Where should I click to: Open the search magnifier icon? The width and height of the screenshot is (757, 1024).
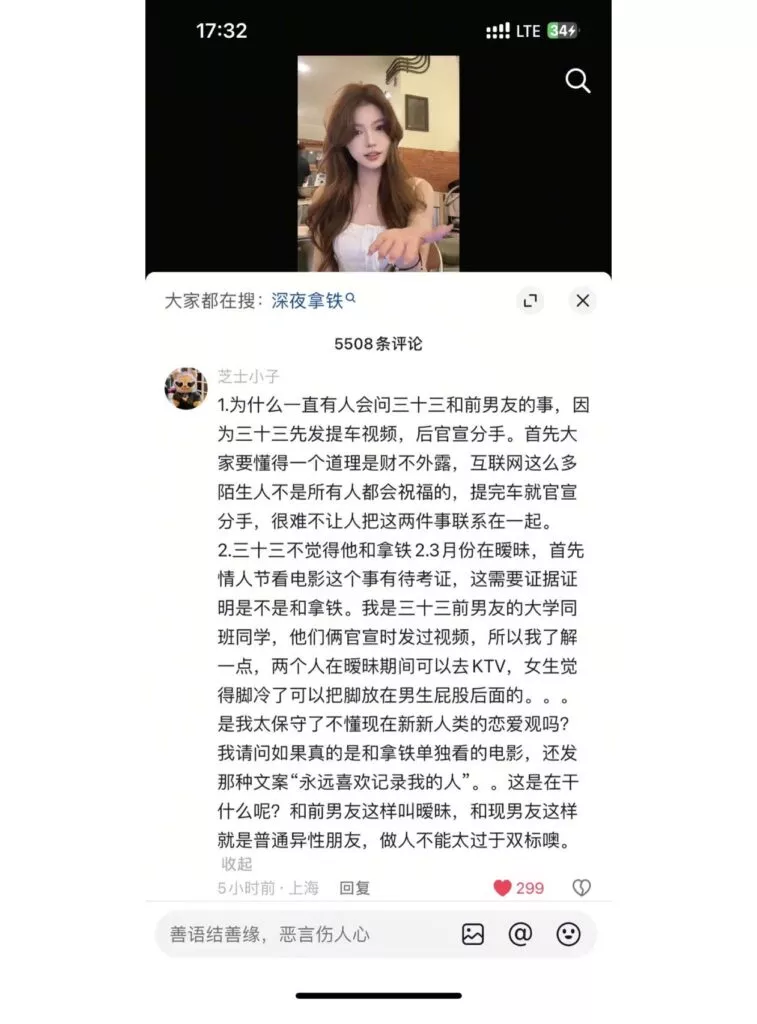click(x=577, y=81)
